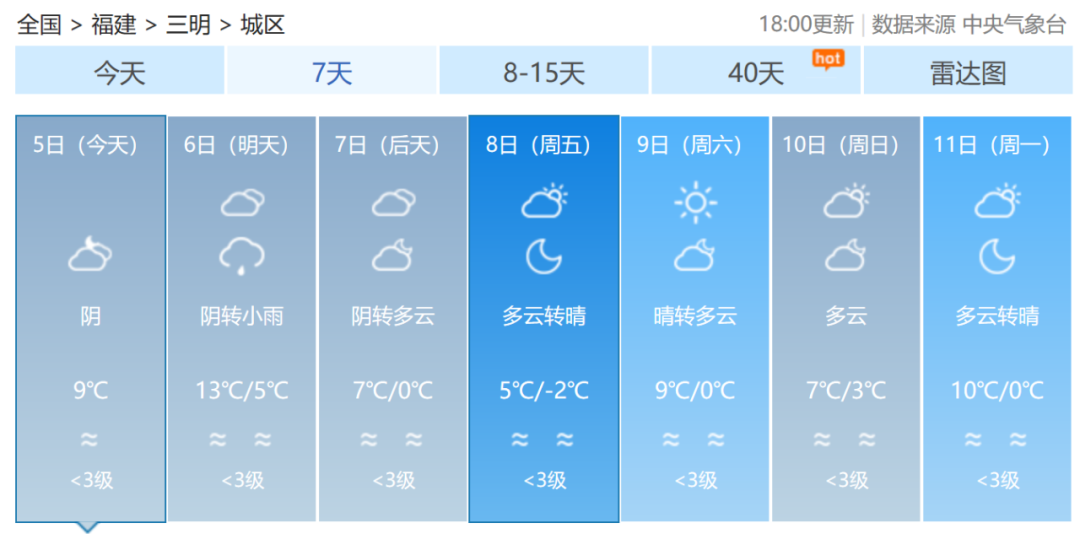Open the 福建 breadcrumb link

pyautogui.click(x=113, y=24)
